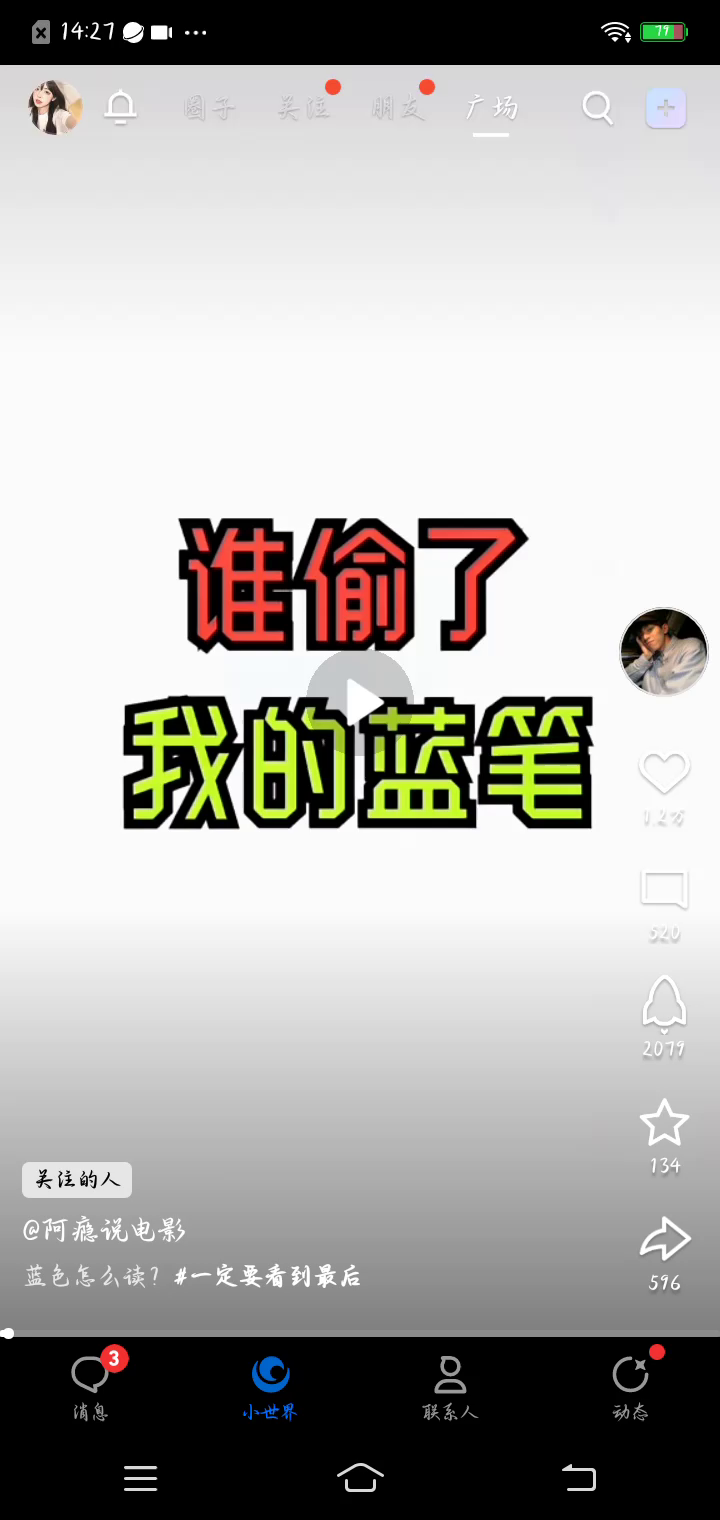Screen dimensions: 720x1520
Task: Open the #一定要看到最后 hashtag
Action: click(267, 1277)
